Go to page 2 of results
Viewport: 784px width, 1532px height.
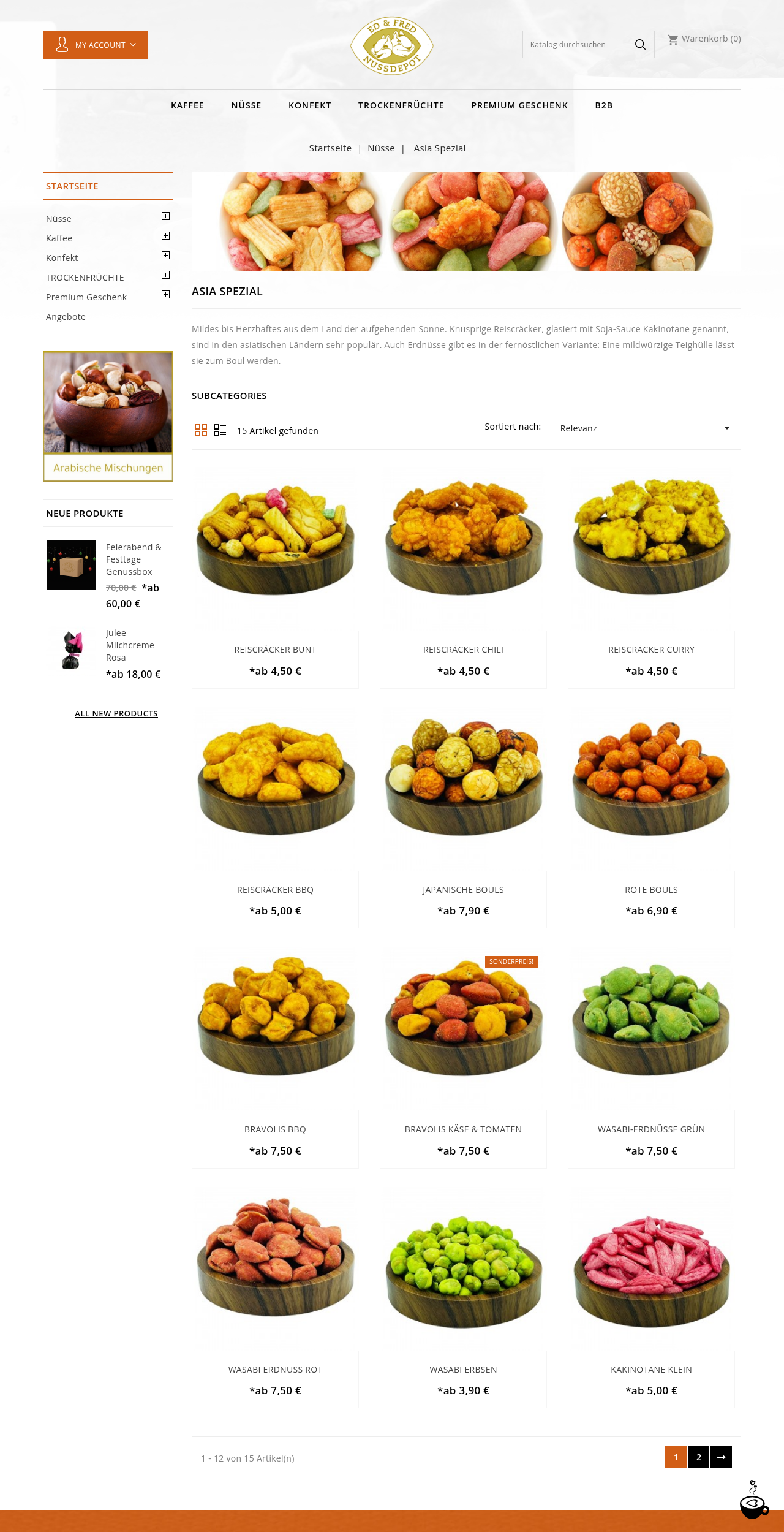[x=698, y=1457]
